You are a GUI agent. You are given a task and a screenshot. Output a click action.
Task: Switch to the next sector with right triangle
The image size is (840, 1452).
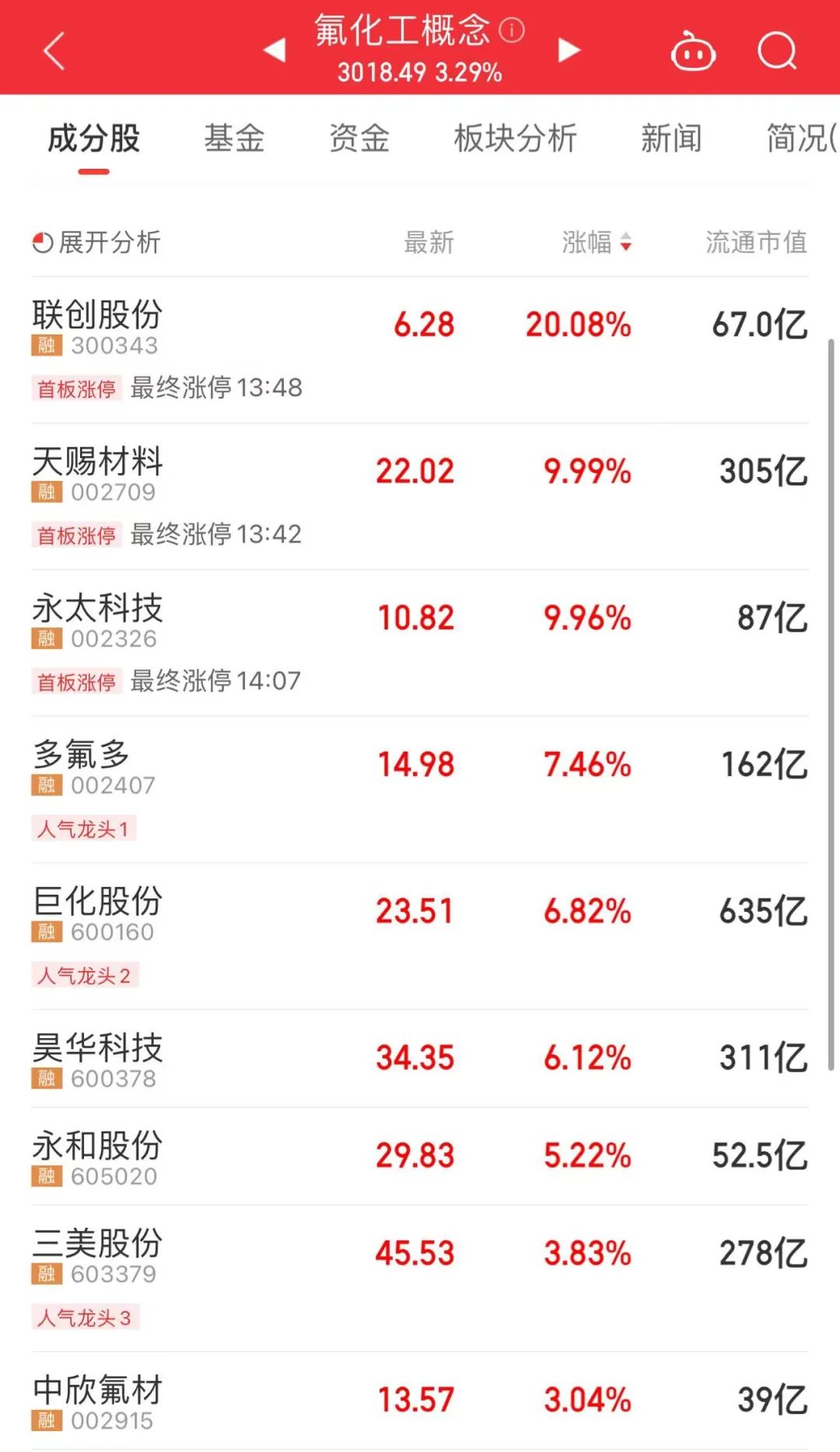tap(569, 51)
